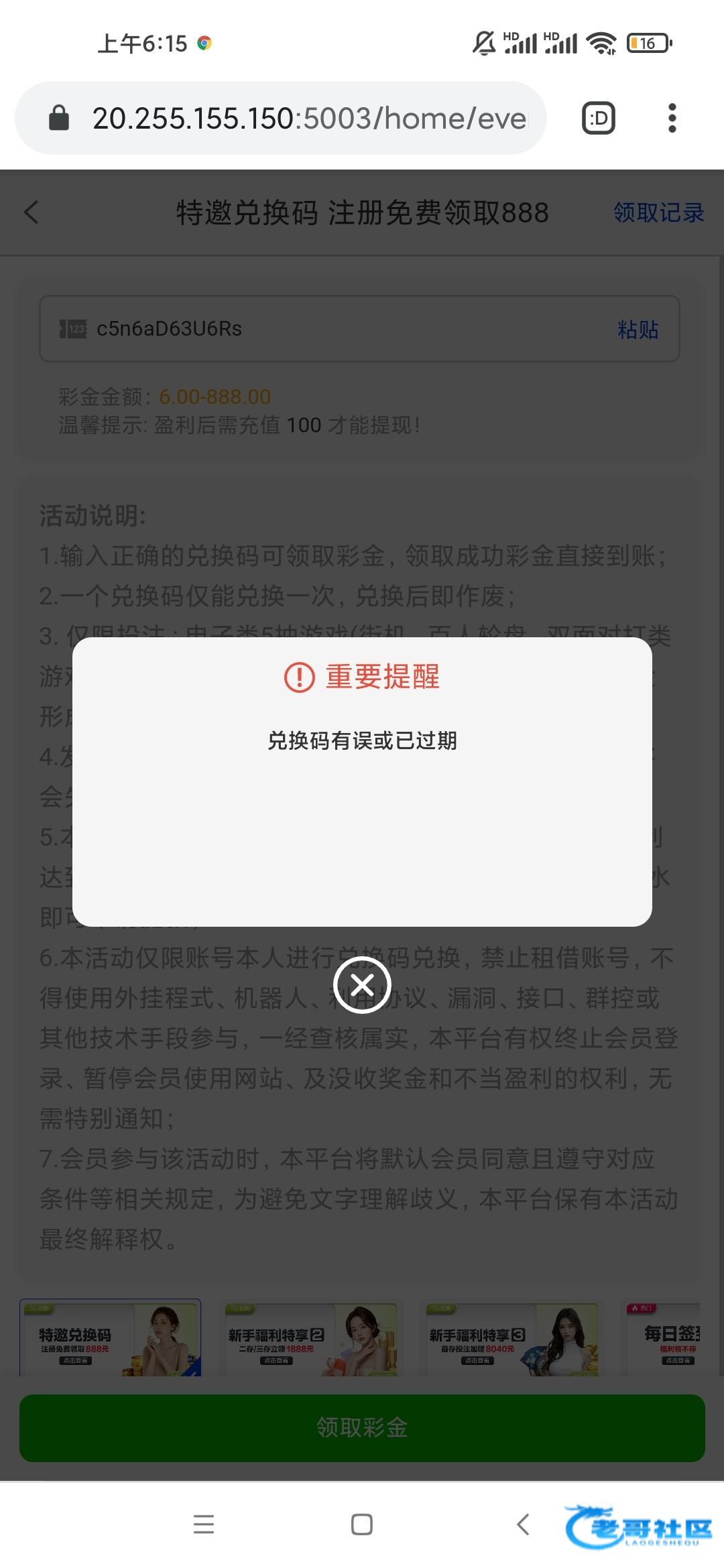Go to the system home screen
The height and width of the screenshot is (1568, 724).
click(362, 1524)
